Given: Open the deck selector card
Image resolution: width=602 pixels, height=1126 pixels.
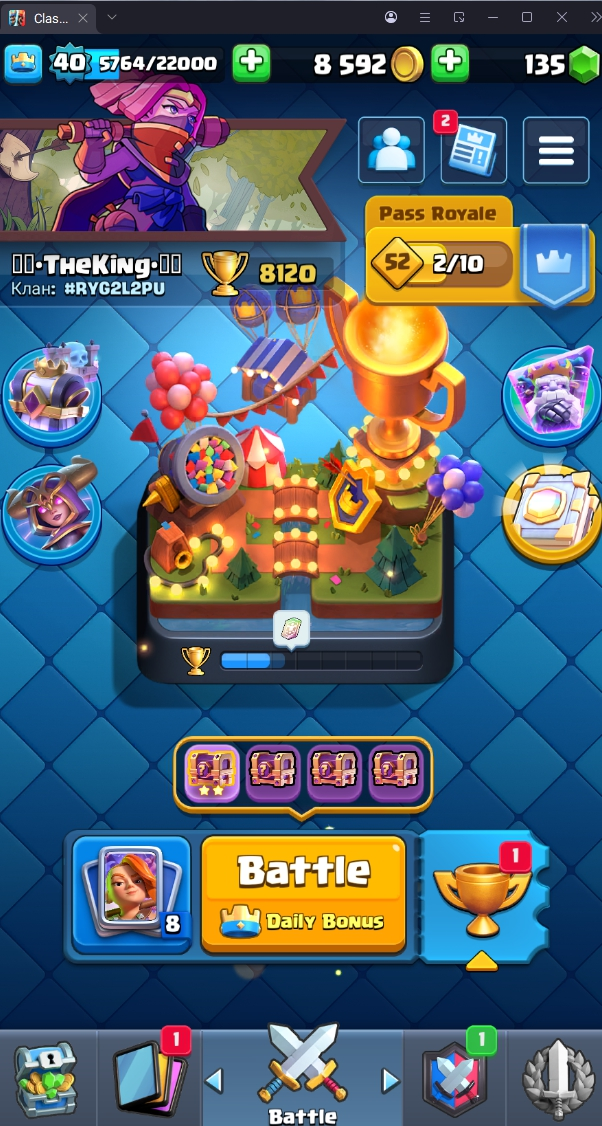Looking at the screenshot, I should (131, 892).
